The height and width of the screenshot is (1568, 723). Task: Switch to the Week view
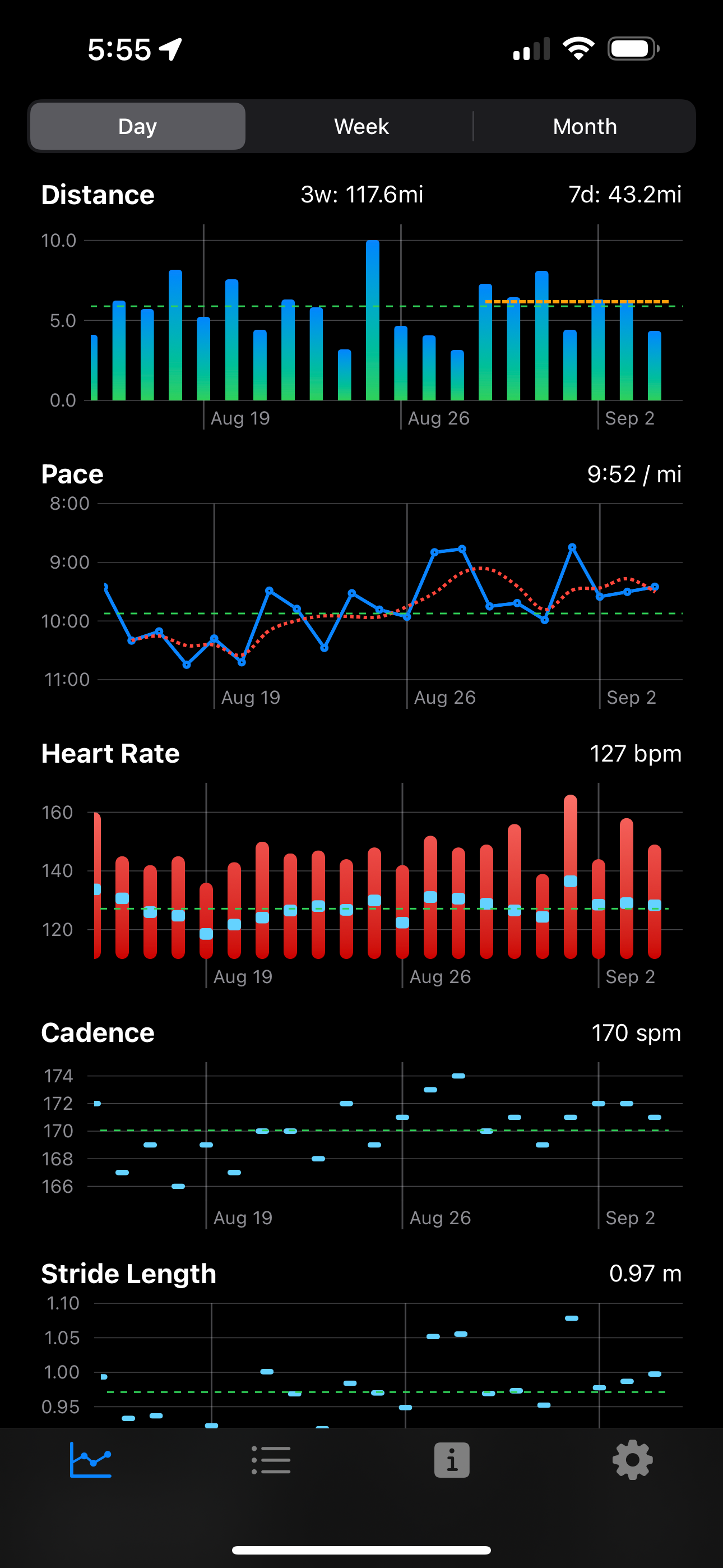(x=361, y=127)
